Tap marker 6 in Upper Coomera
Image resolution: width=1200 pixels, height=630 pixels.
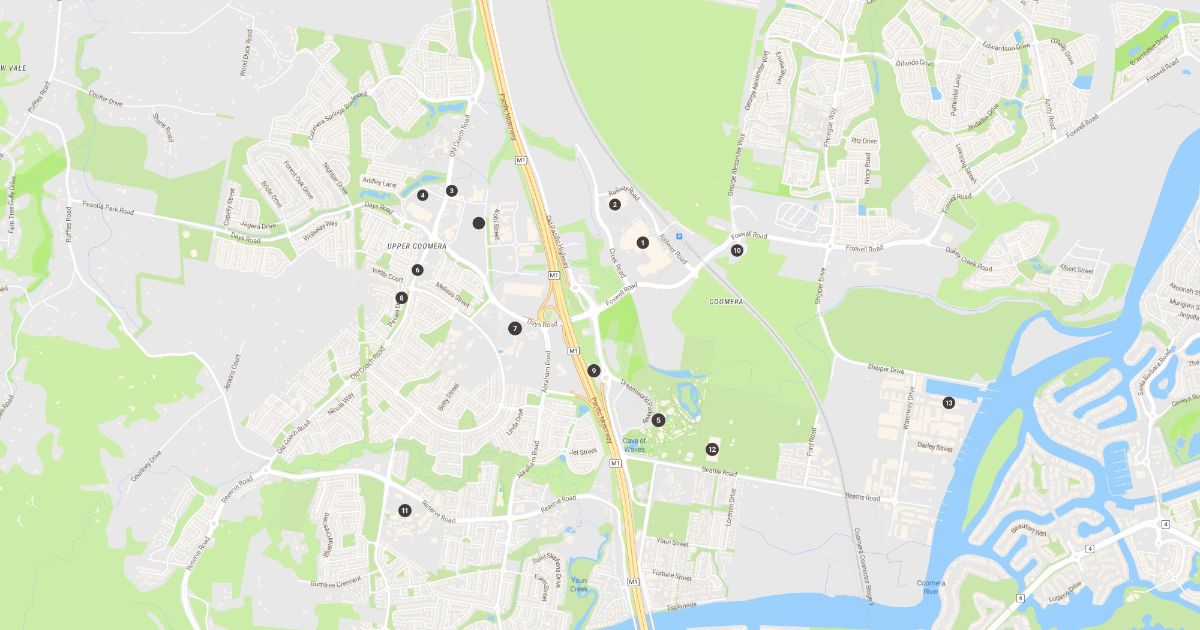(x=417, y=270)
